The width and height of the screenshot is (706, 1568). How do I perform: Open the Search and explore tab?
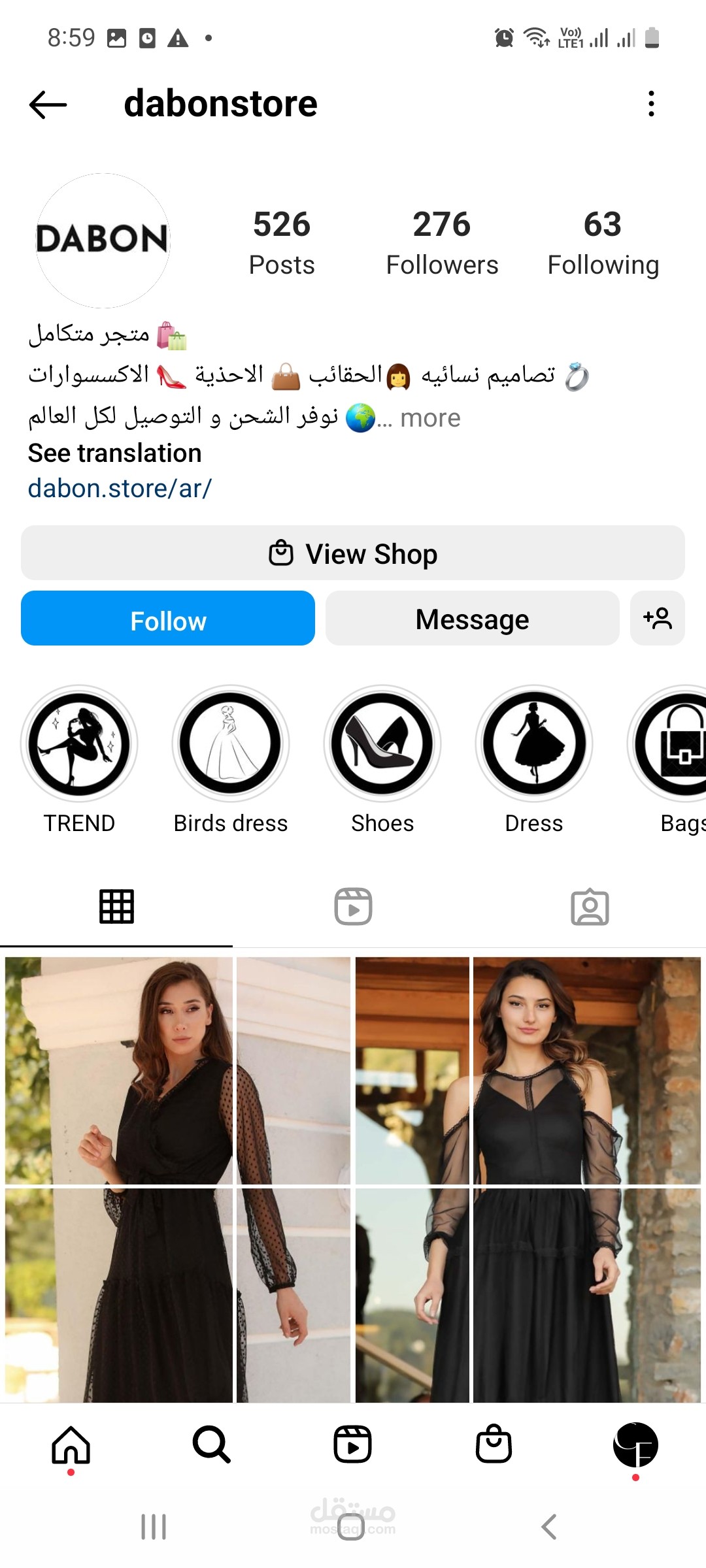(x=212, y=1445)
